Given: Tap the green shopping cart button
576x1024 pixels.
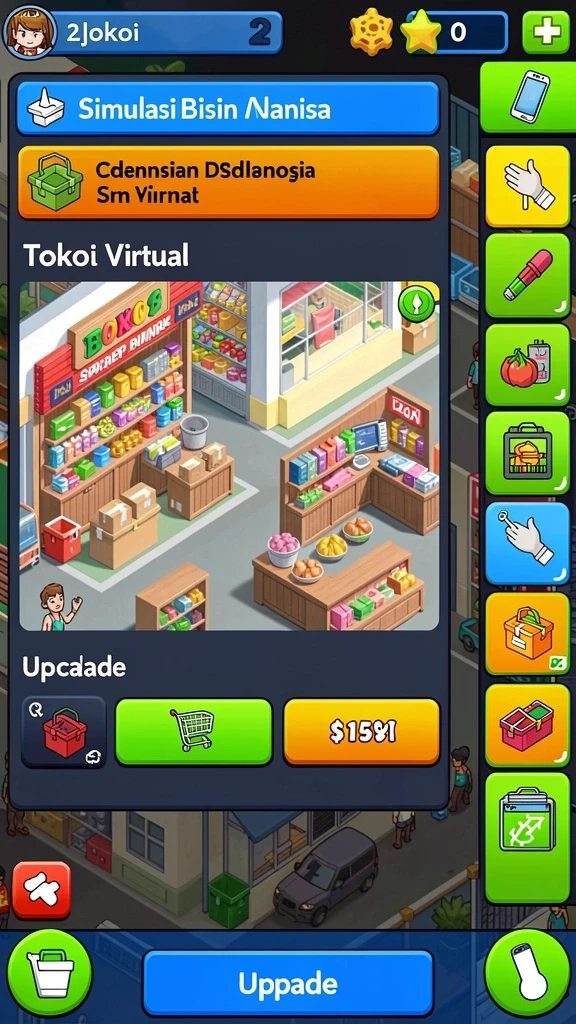Looking at the screenshot, I should pos(193,731).
